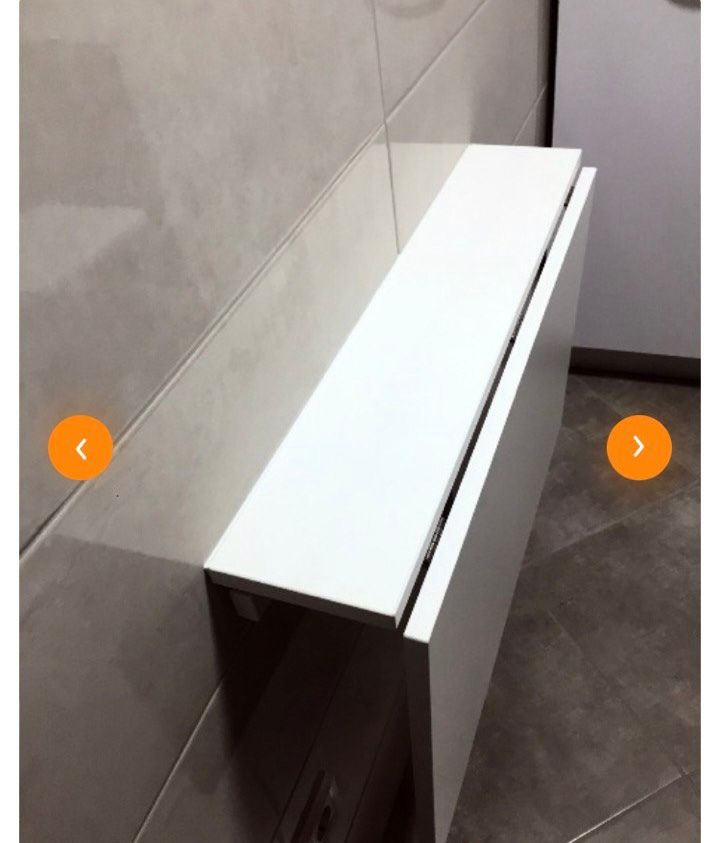Go to the previous photo

[80, 448]
